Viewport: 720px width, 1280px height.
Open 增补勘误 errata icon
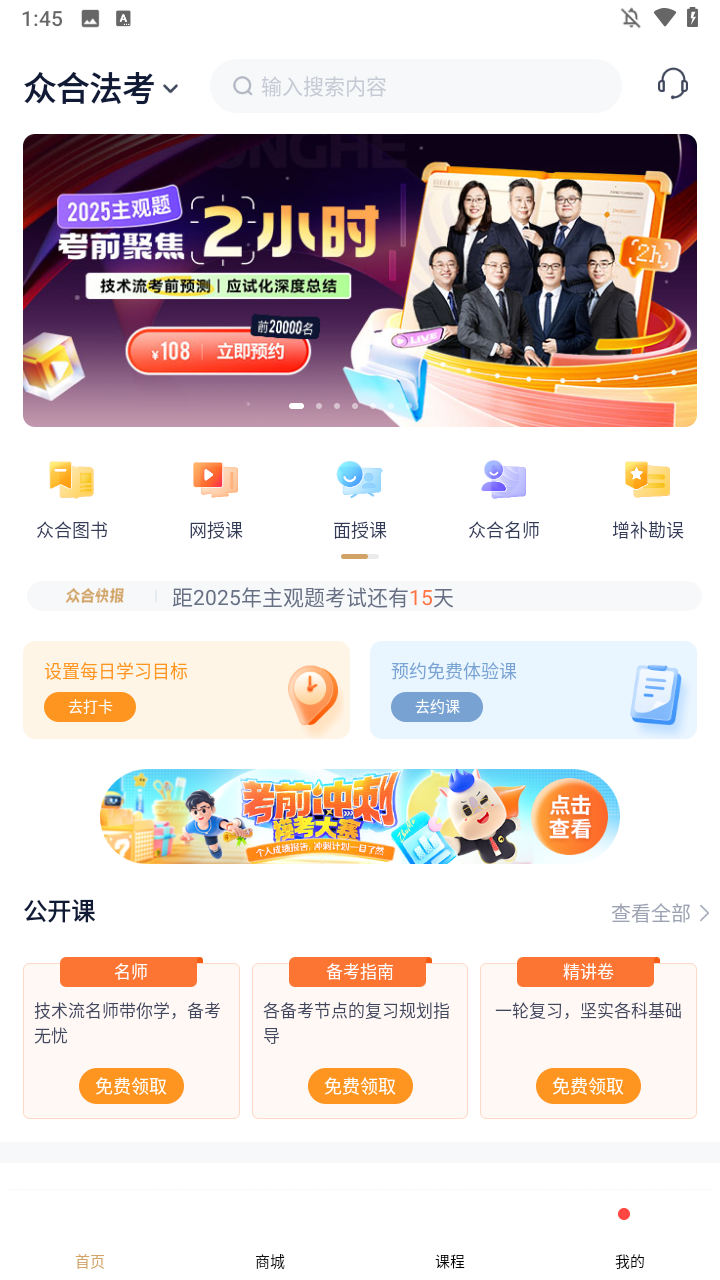click(x=647, y=495)
